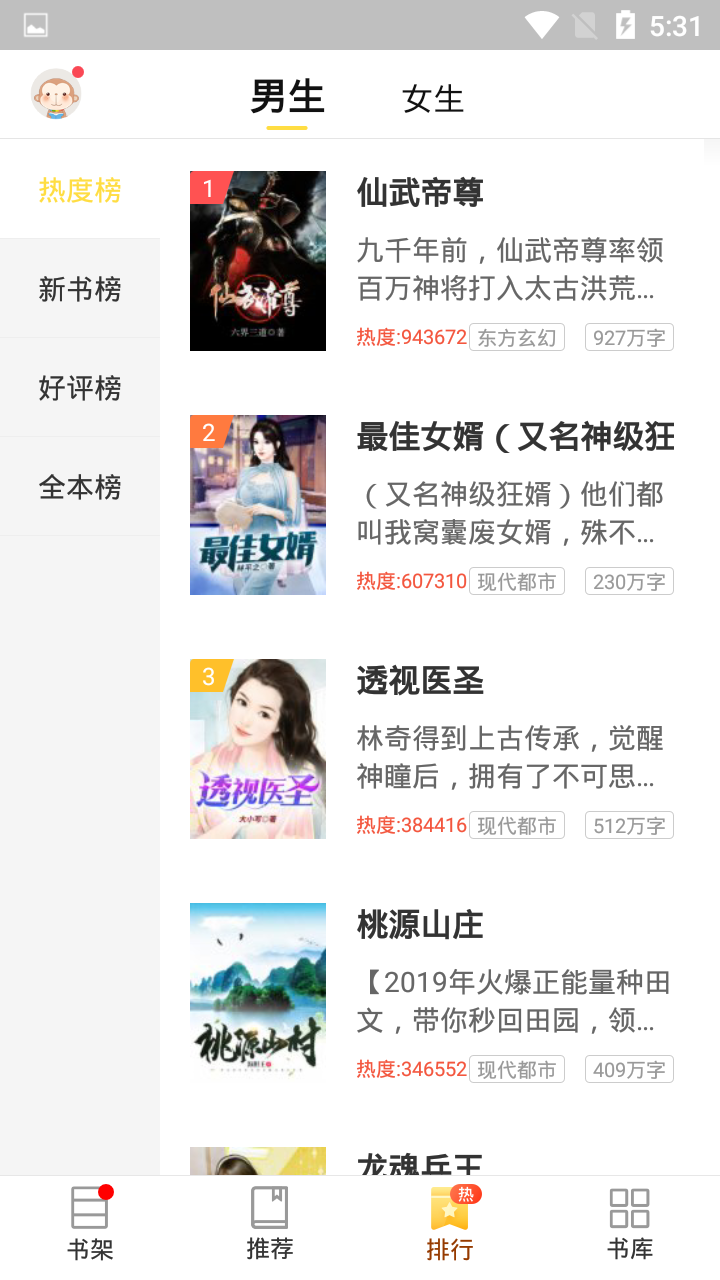Select the 男生 tab
Viewport: 720px width, 1280px height.
click(287, 95)
